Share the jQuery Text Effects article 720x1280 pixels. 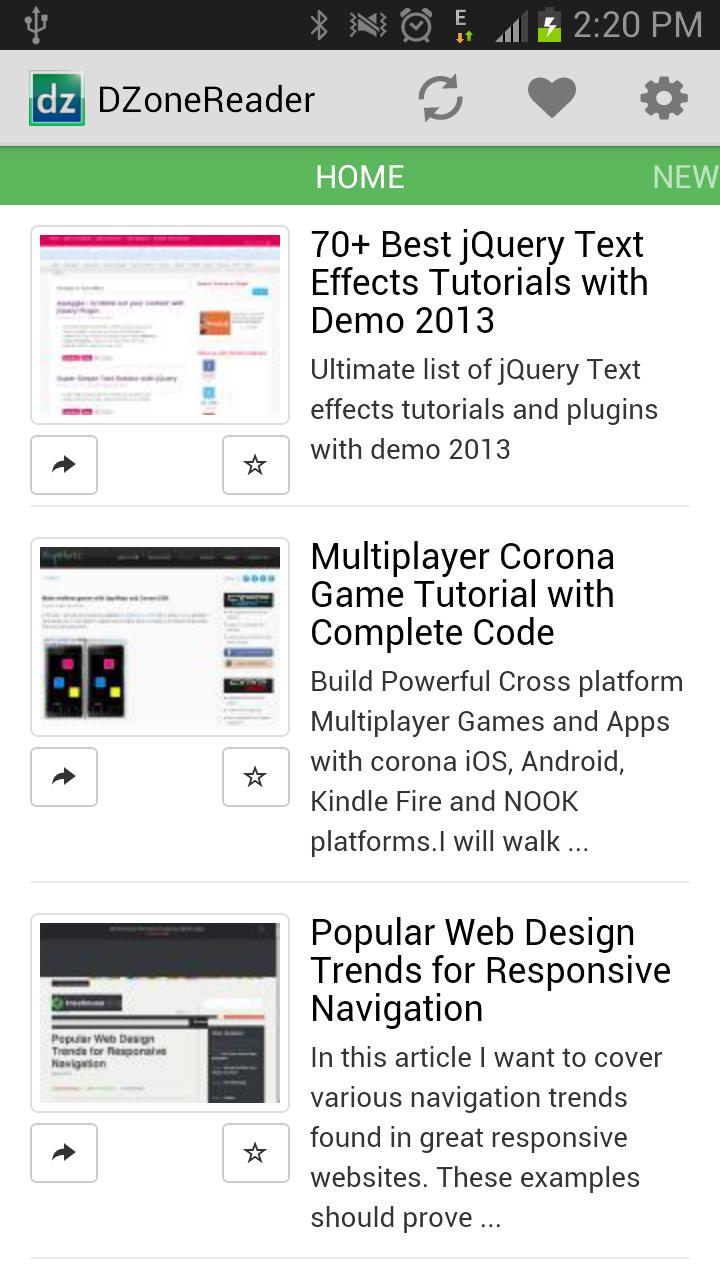64,465
